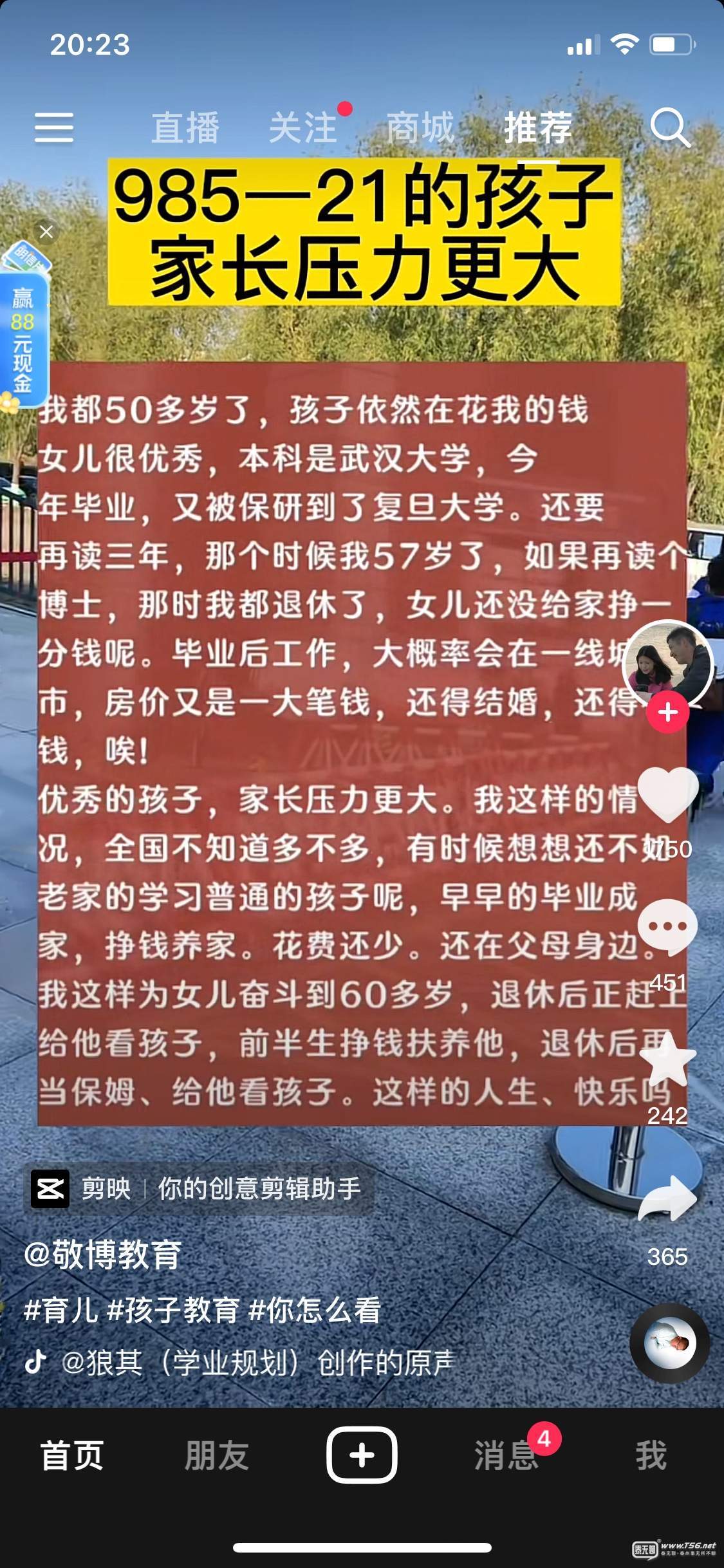This screenshot has height=1568, width=724.
Task: Open the hamburger menu
Action: click(53, 127)
